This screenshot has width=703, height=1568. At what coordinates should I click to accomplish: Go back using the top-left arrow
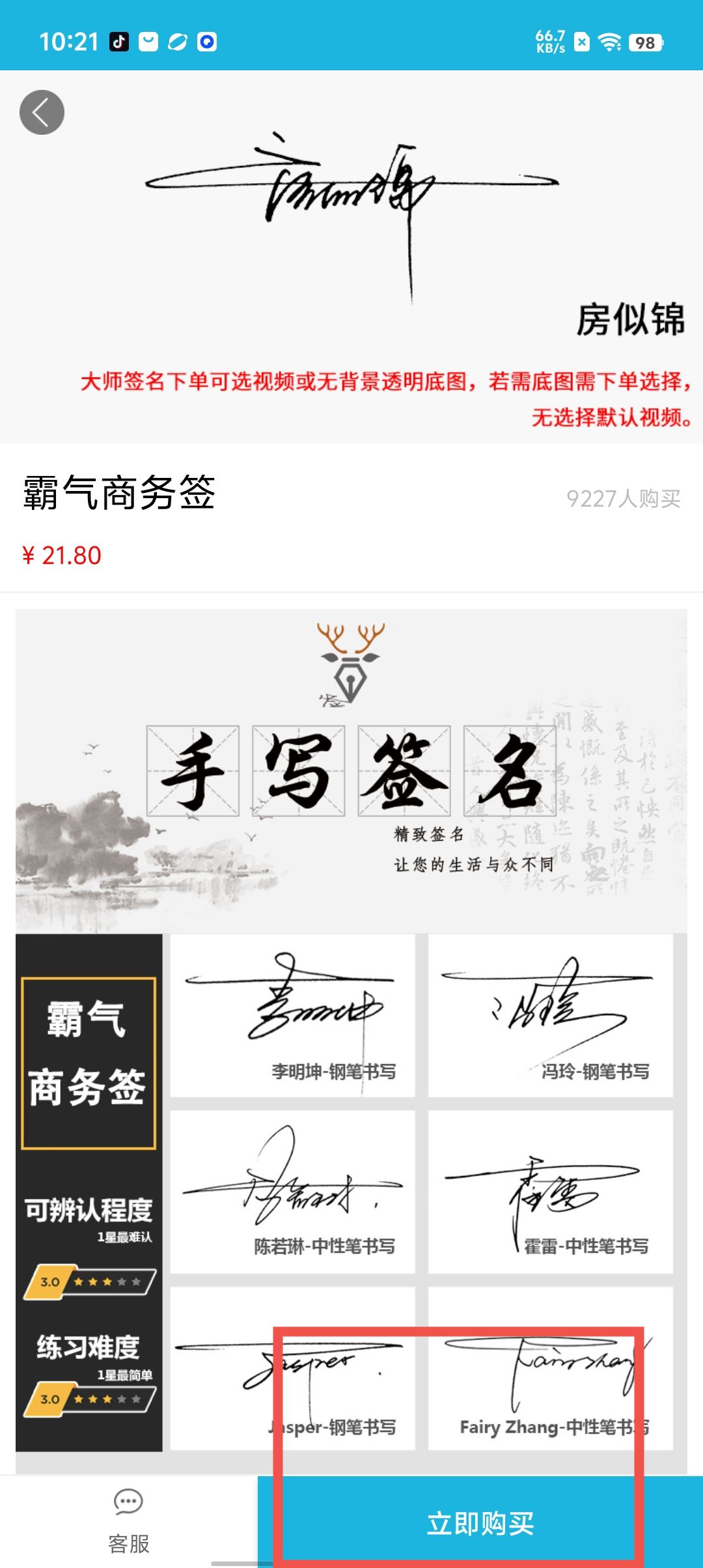[x=42, y=112]
